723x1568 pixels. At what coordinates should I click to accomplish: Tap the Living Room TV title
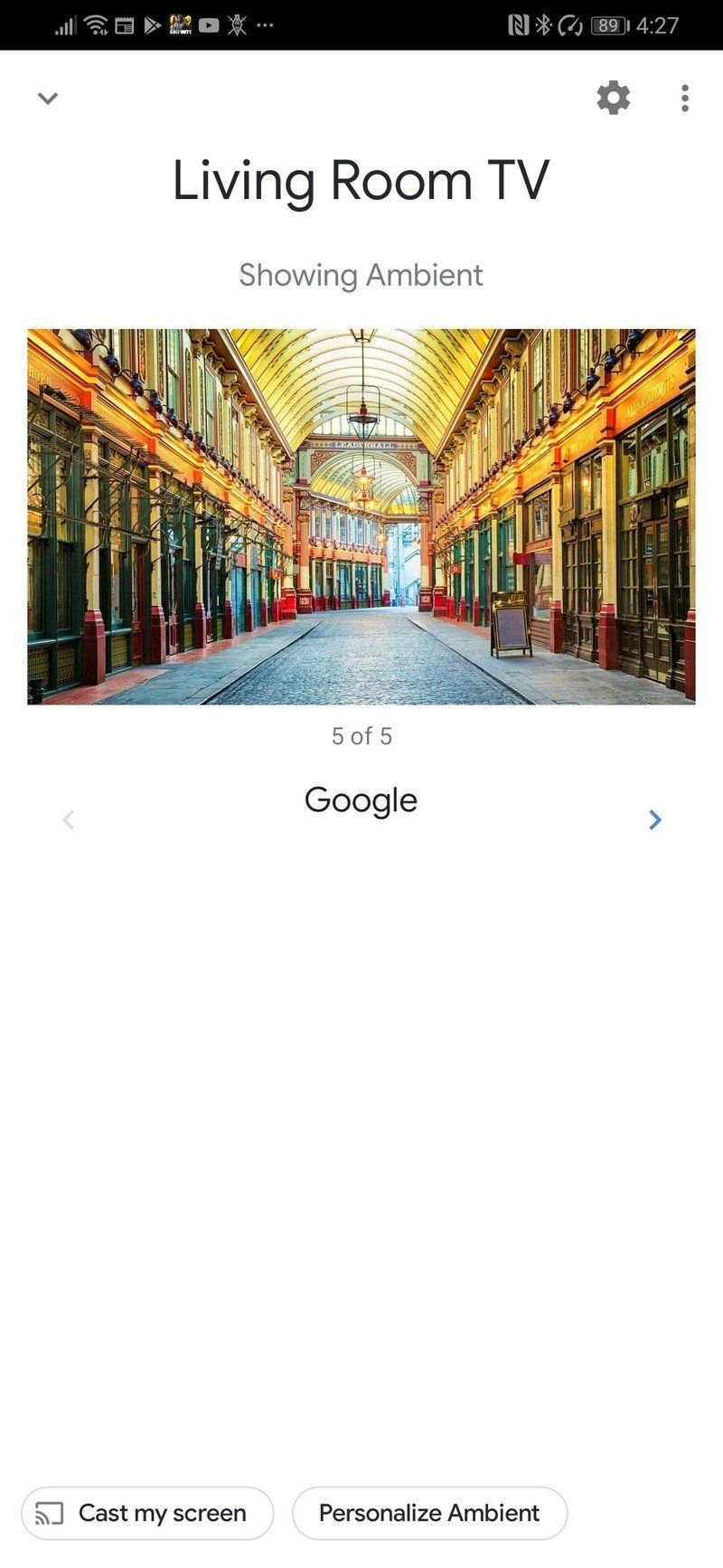[361, 179]
